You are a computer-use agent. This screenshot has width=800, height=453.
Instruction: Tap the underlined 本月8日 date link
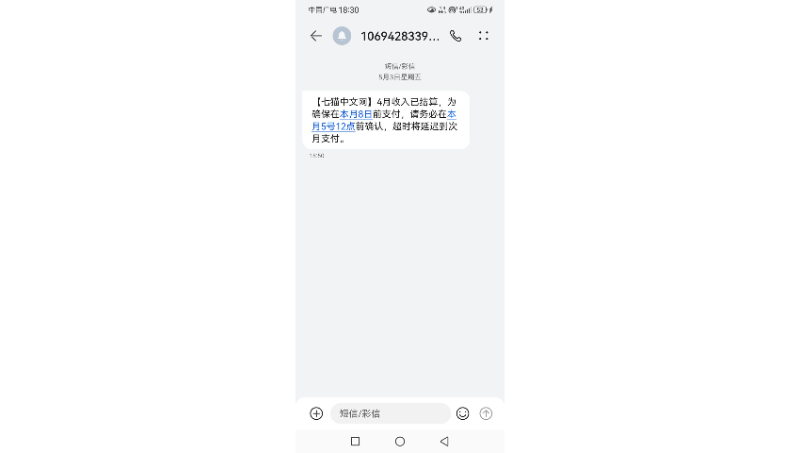pyautogui.click(x=356, y=114)
